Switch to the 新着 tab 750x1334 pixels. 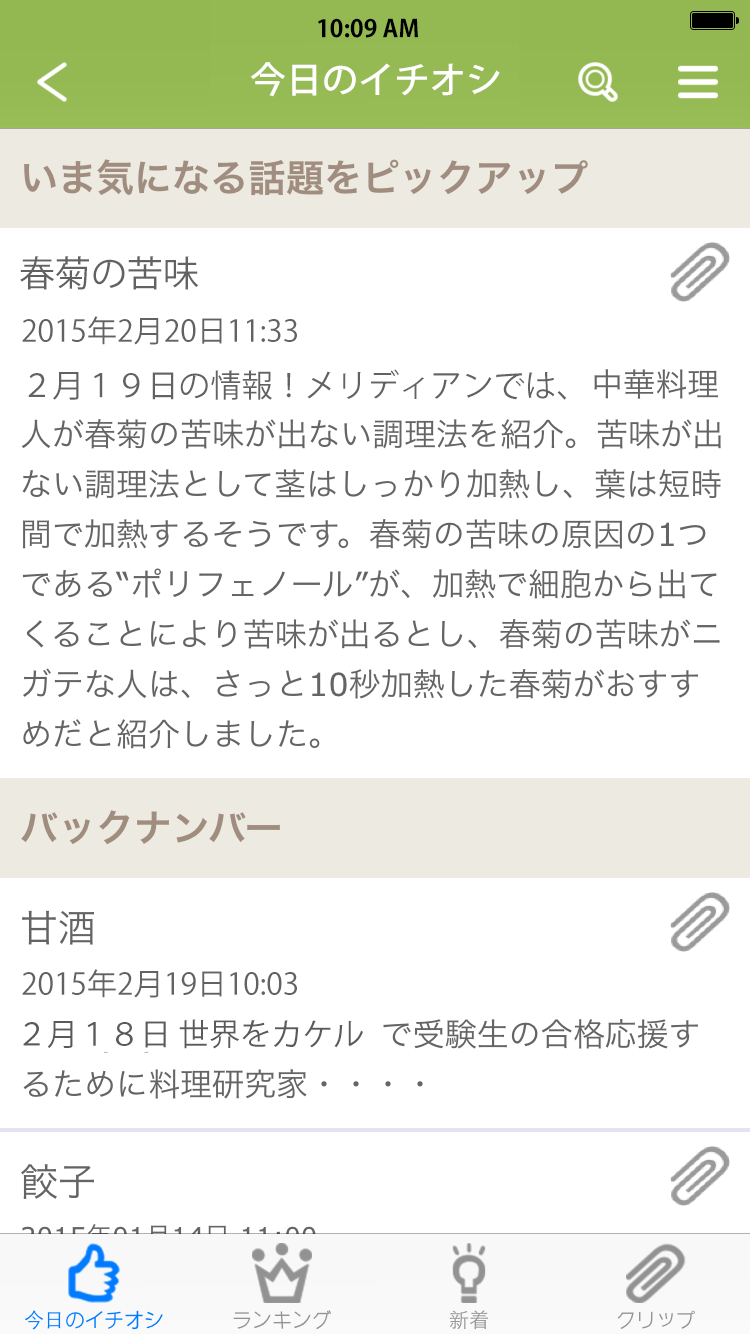coord(468,1286)
